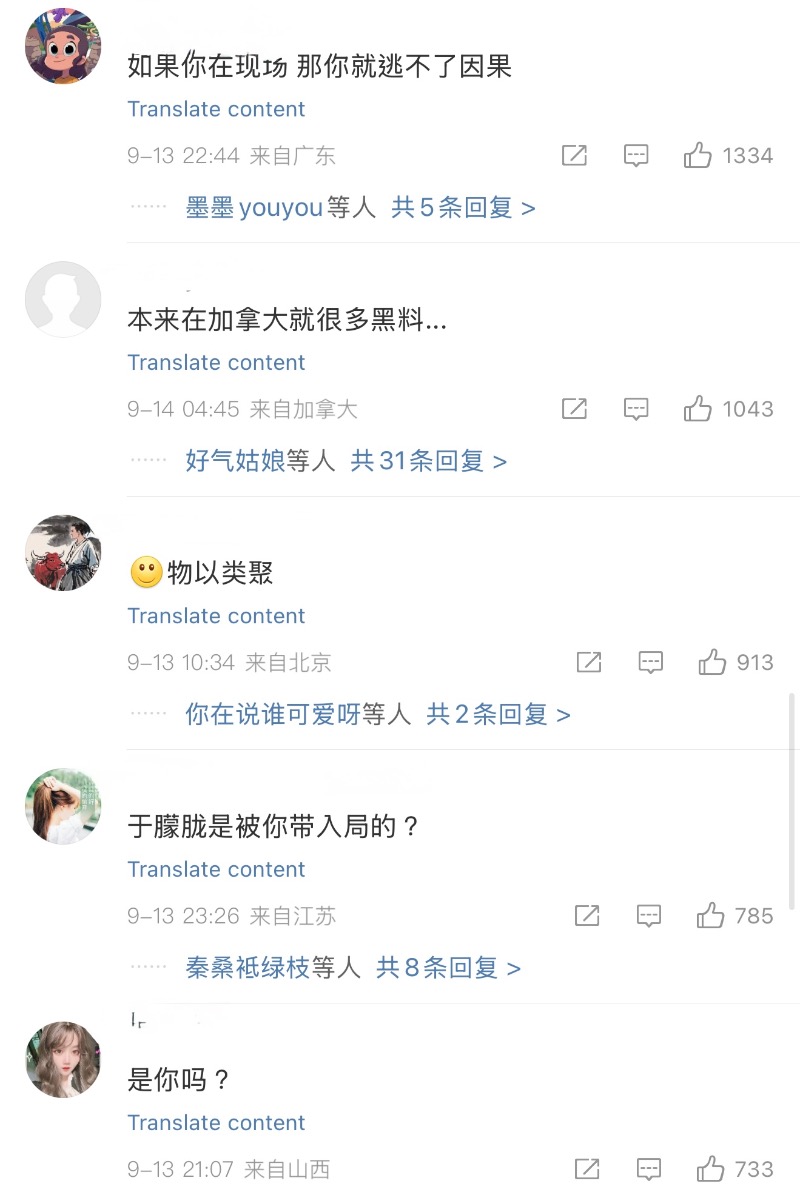This screenshot has height=1195, width=800.
Task: Translate the comment 是你吗？
Action: pos(216,1122)
